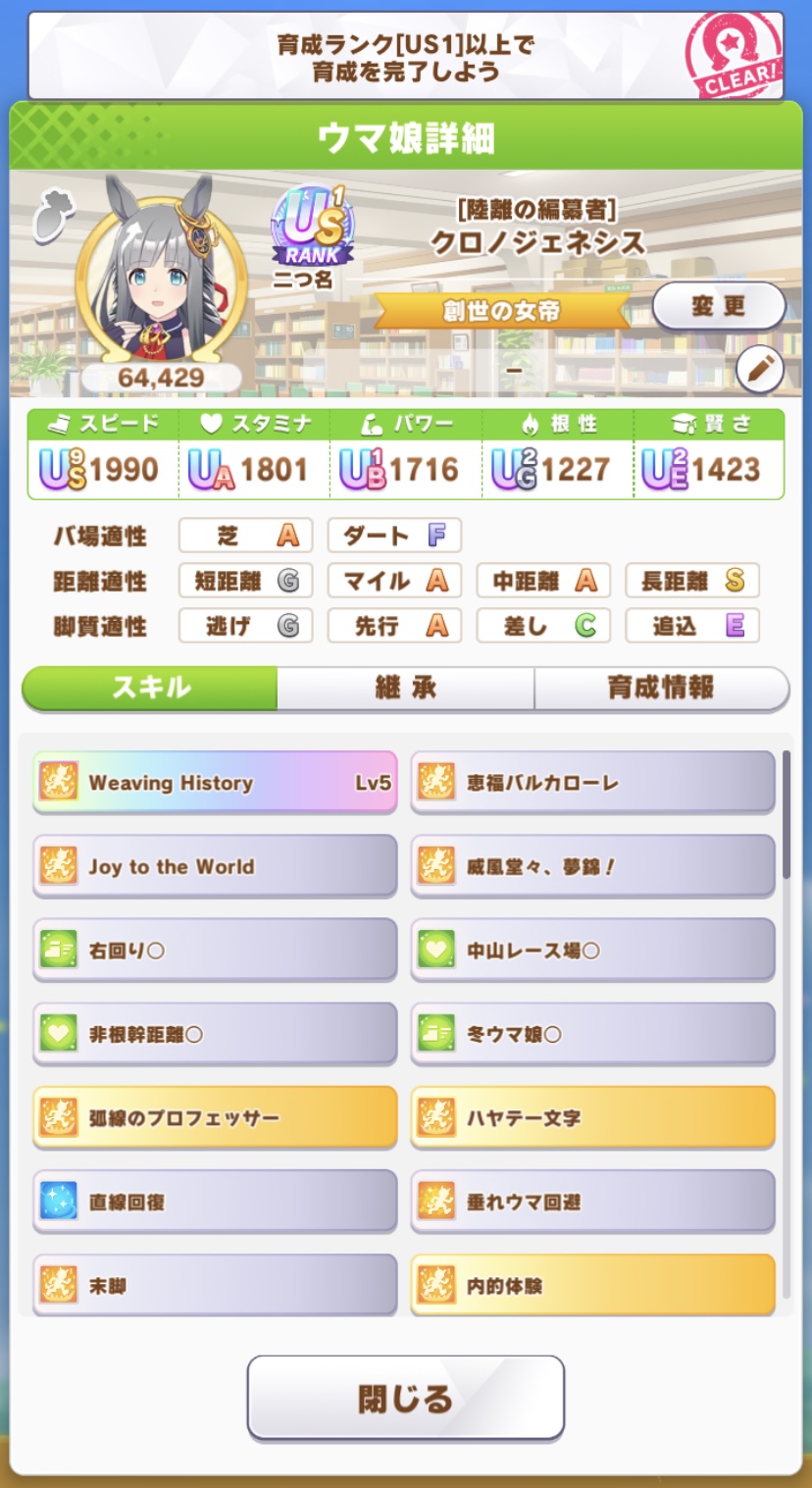Open the Weaving History skill
Viewport: 812px width, 1488px height.
pos(215,783)
